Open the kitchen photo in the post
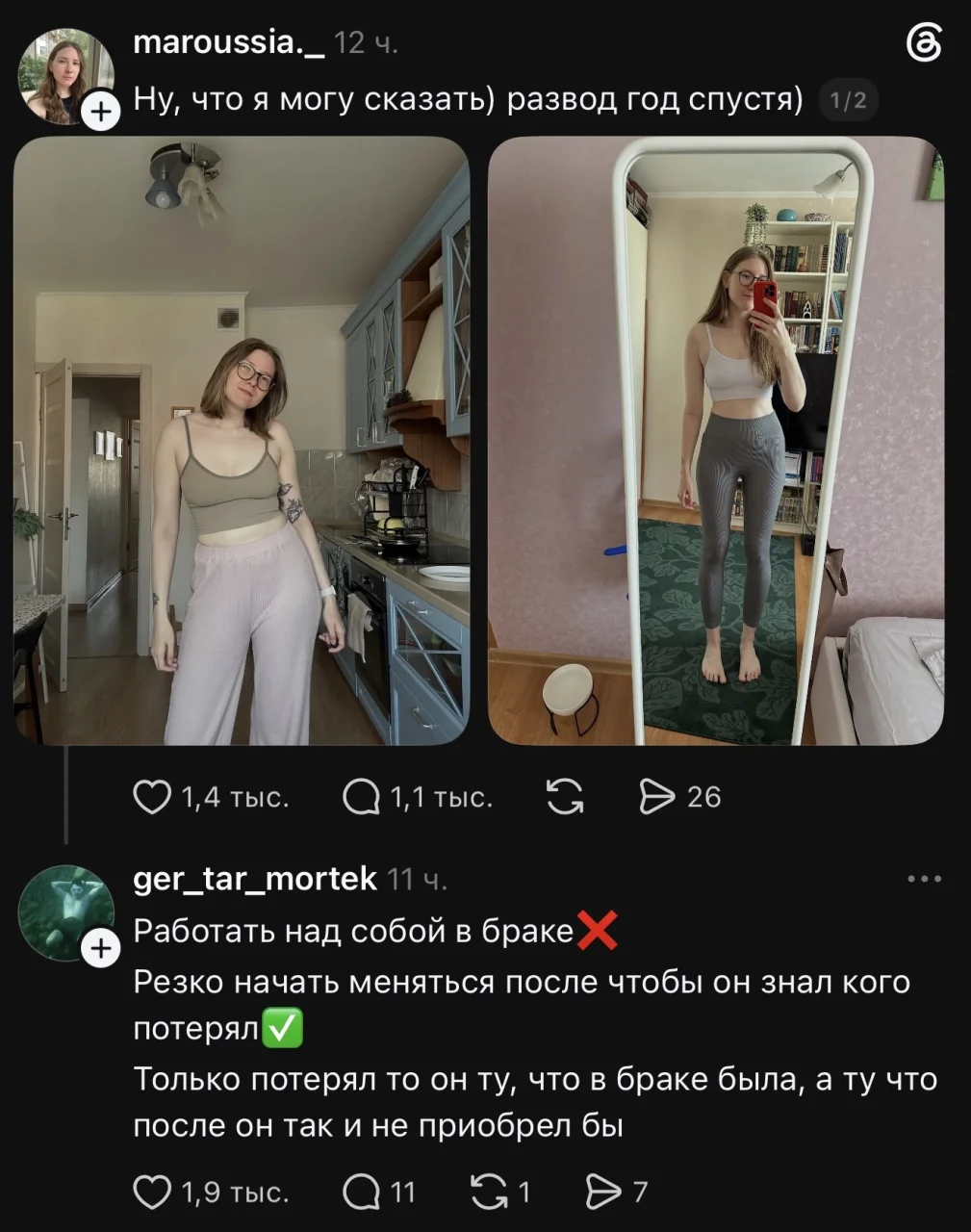The height and width of the screenshot is (1232, 971). [x=241, y=441]
